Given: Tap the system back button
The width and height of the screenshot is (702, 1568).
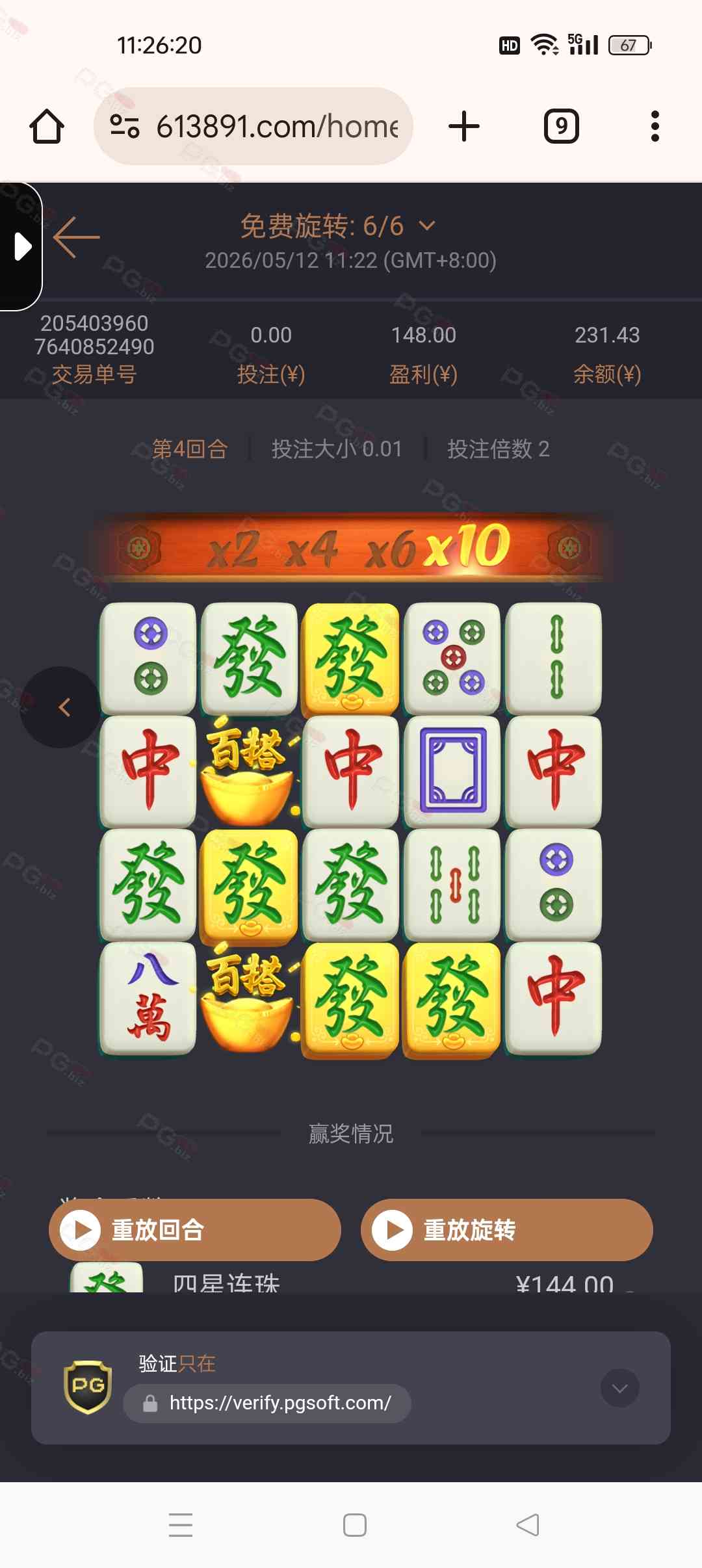Looking at the screenshot, I should pyautogui.click(x=528, y=1525).
